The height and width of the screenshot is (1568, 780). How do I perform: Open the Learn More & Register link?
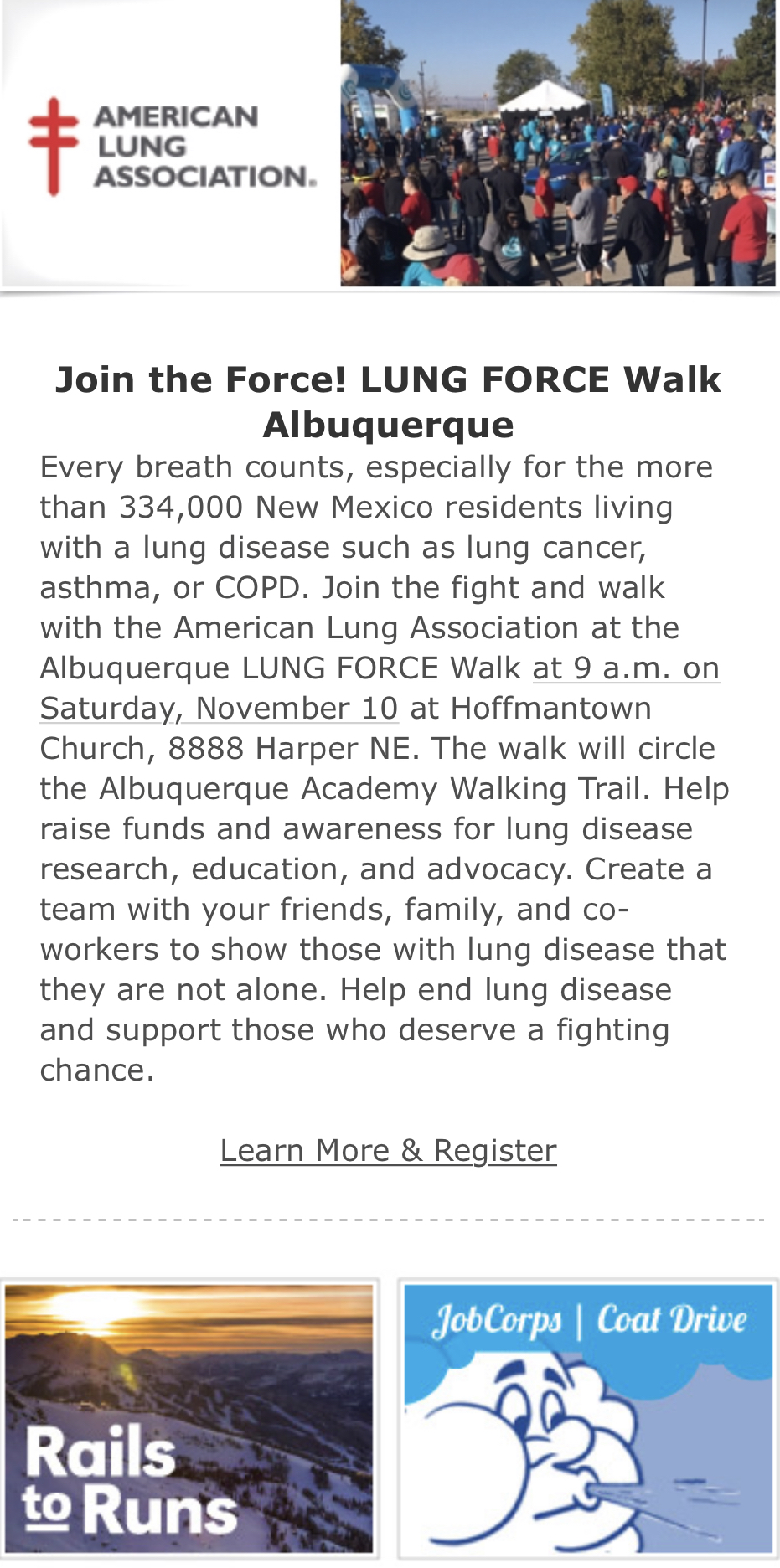click(x=388, y=1150)
